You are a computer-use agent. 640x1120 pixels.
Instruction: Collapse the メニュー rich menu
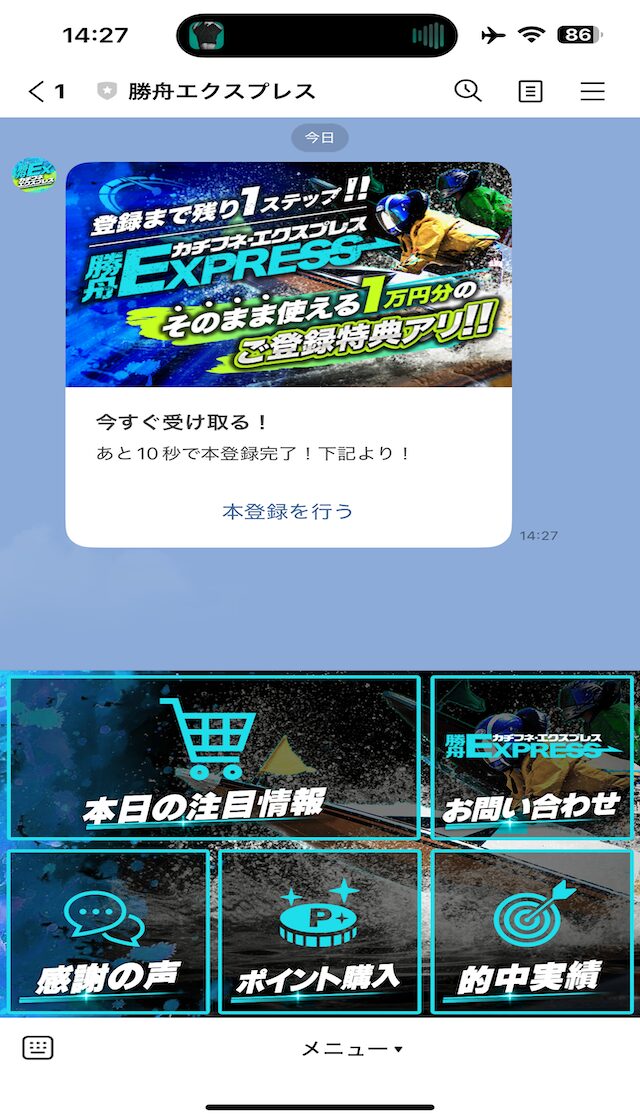tap(352, 1048)
